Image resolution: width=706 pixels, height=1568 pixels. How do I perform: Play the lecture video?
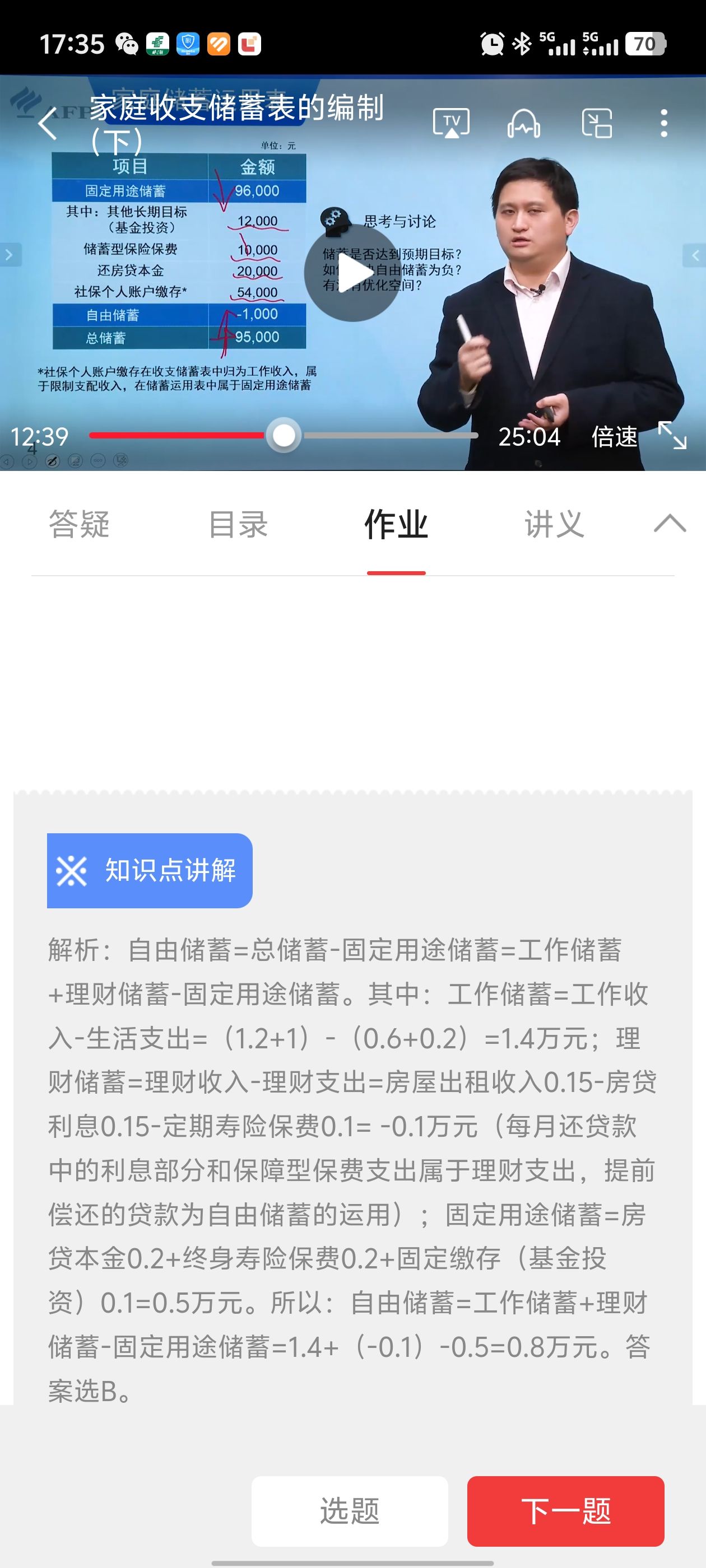pos(352,273)
